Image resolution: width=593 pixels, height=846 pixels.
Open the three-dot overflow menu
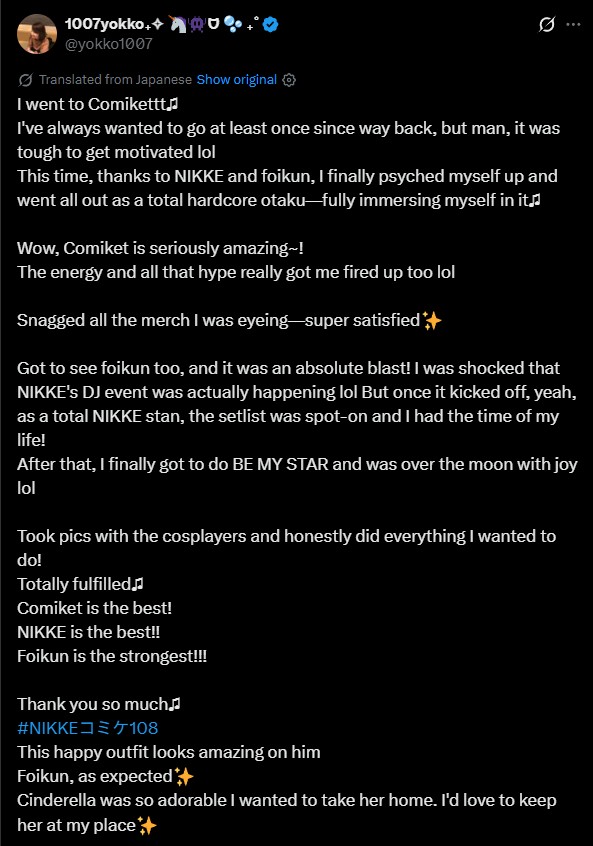(573, 24)
